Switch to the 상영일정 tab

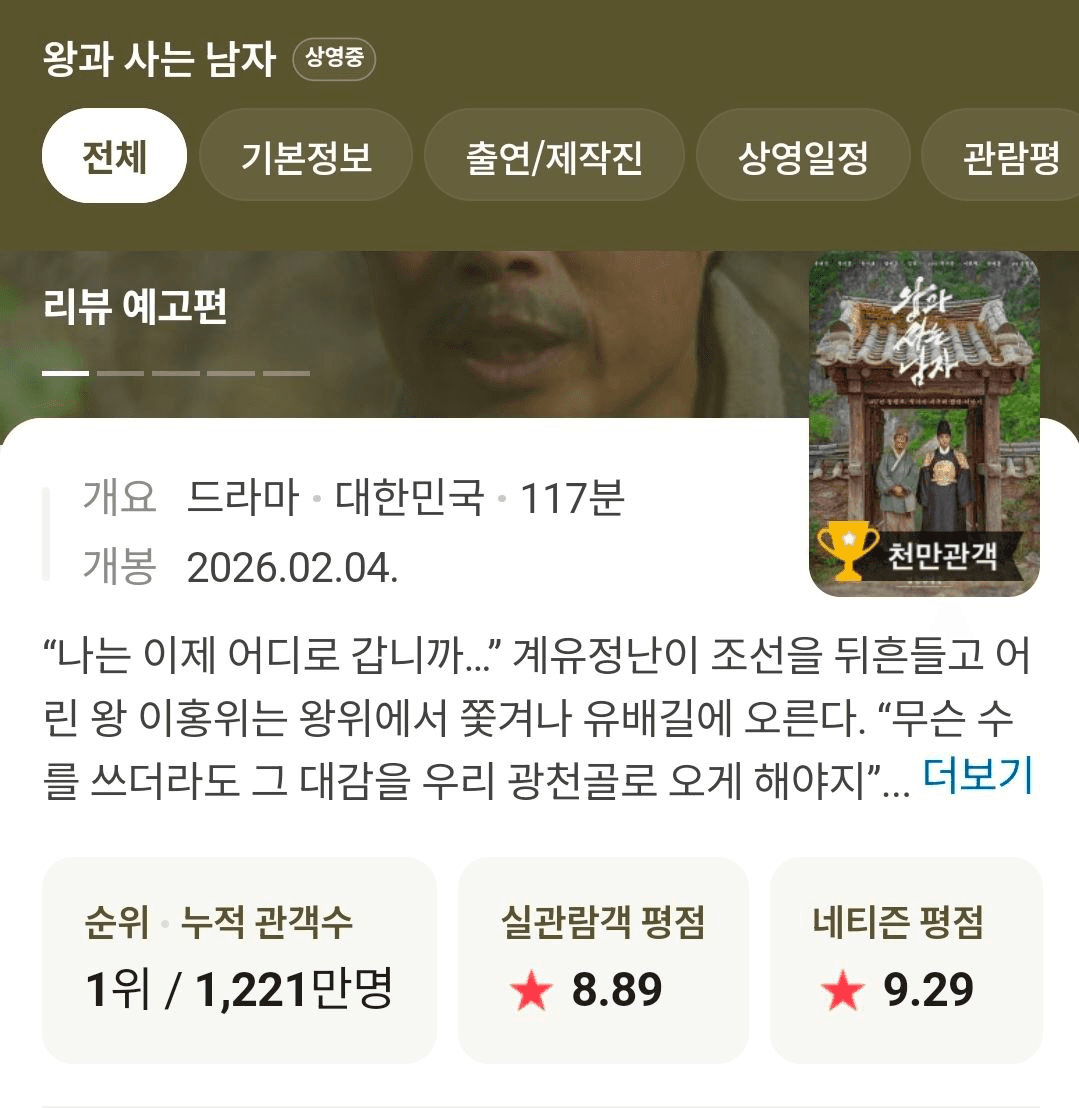coord(802,157)
